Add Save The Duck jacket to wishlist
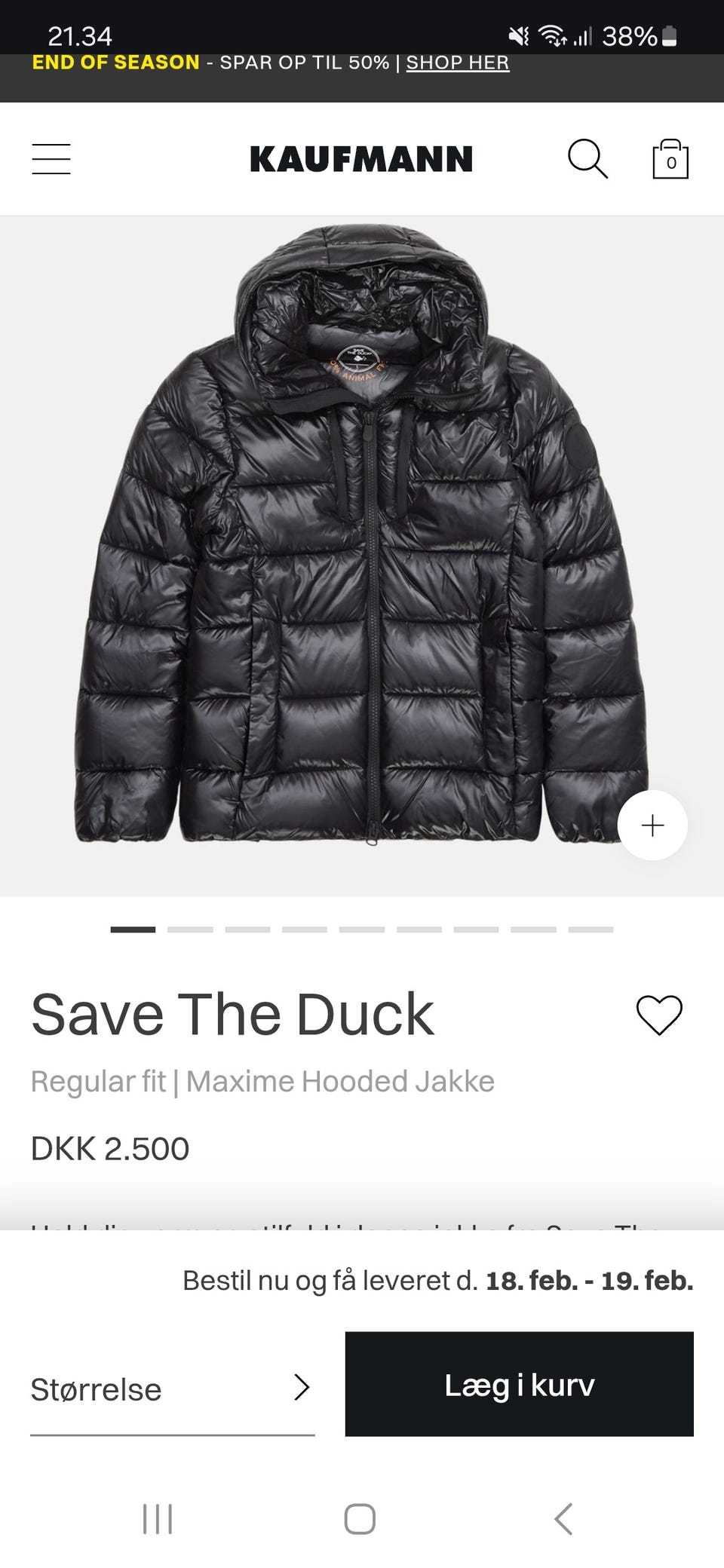The width and height of the screenshot is (724, 1568). point(659,1015)
